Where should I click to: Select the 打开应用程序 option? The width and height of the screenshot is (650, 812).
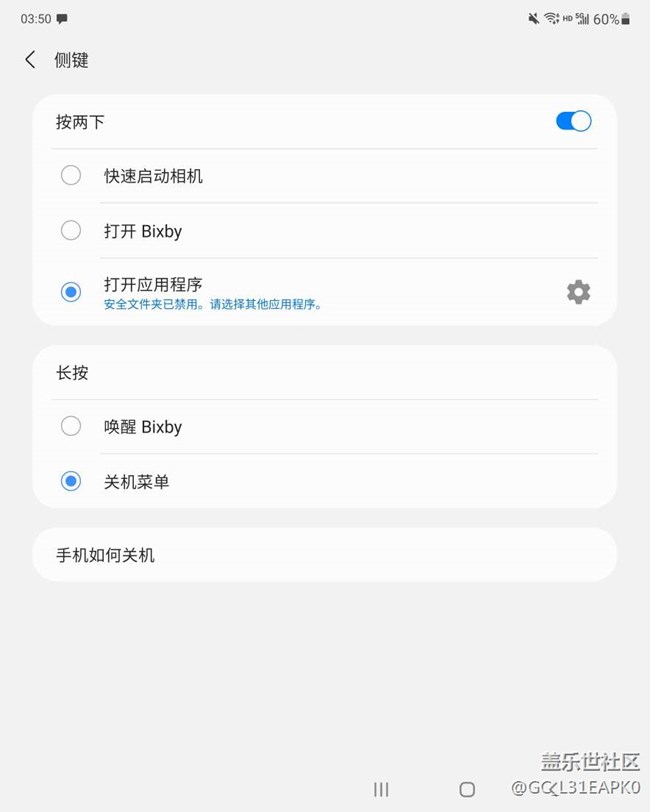pos(71,291)
